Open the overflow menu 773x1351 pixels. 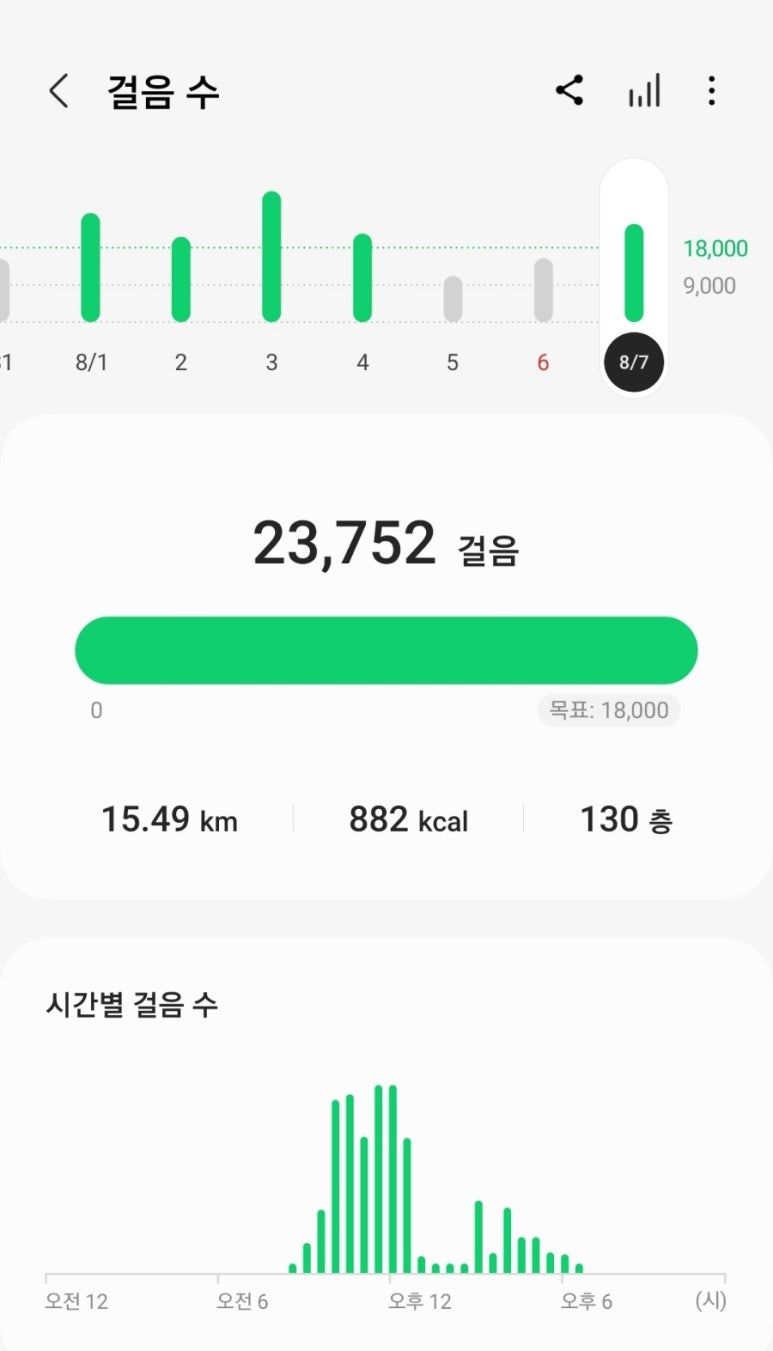[x=712, y=92]
